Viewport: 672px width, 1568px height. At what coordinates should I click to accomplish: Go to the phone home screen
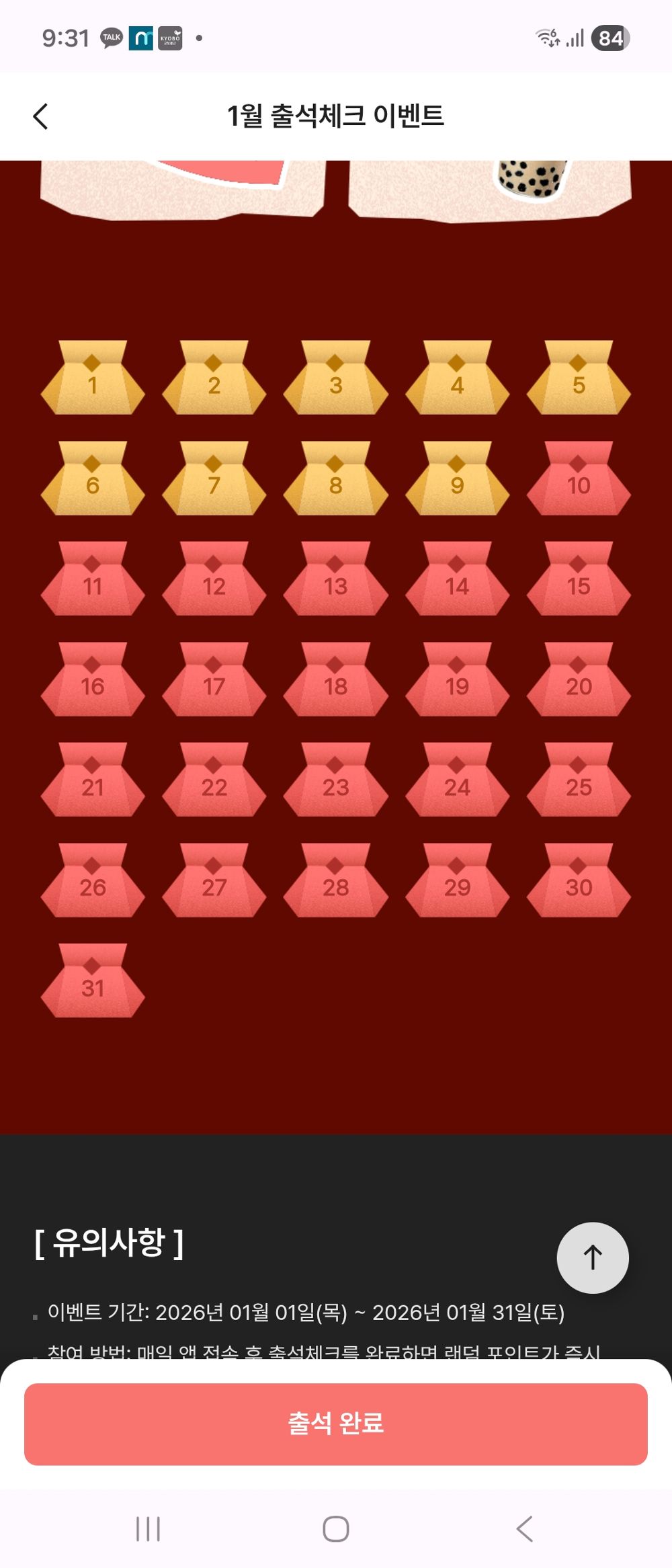336,1528
